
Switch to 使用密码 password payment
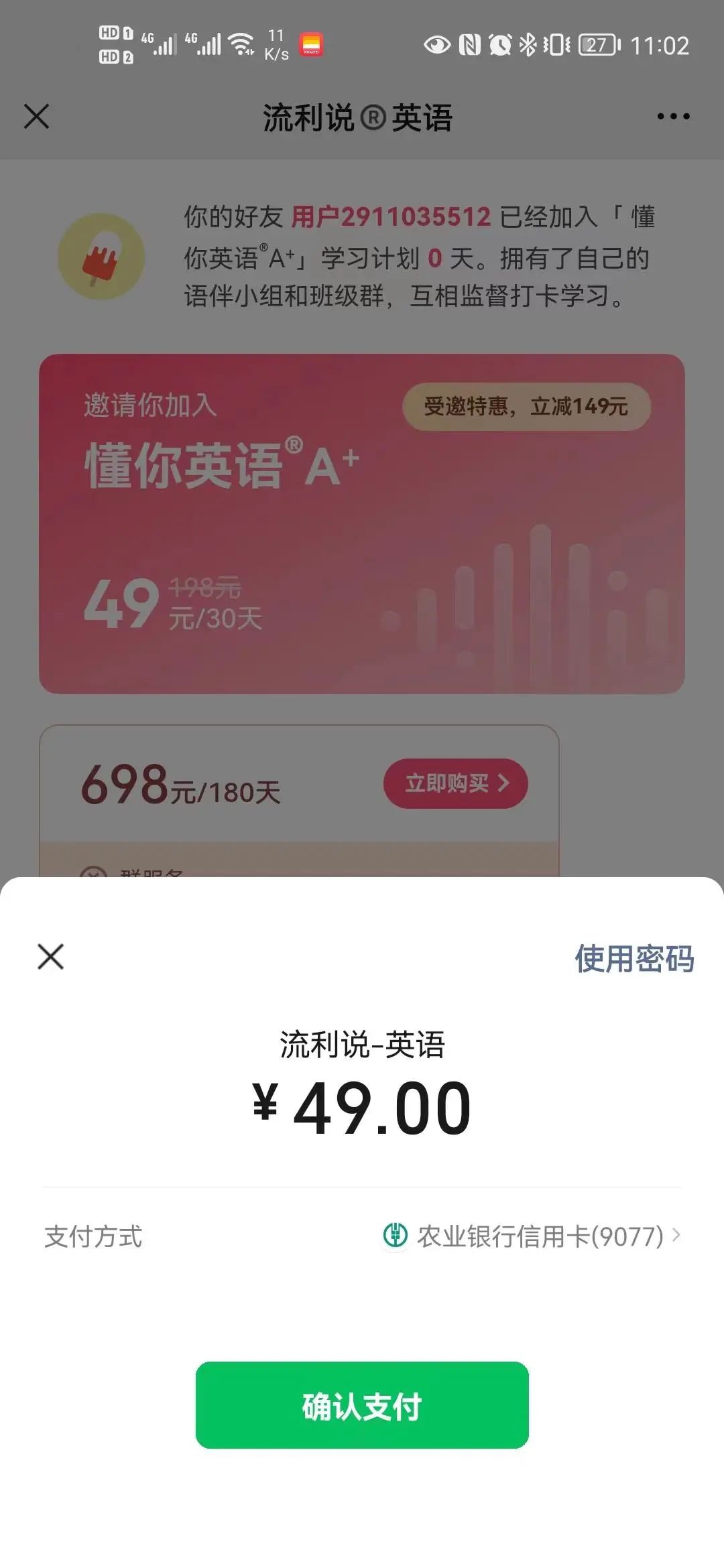coord(633,958)
